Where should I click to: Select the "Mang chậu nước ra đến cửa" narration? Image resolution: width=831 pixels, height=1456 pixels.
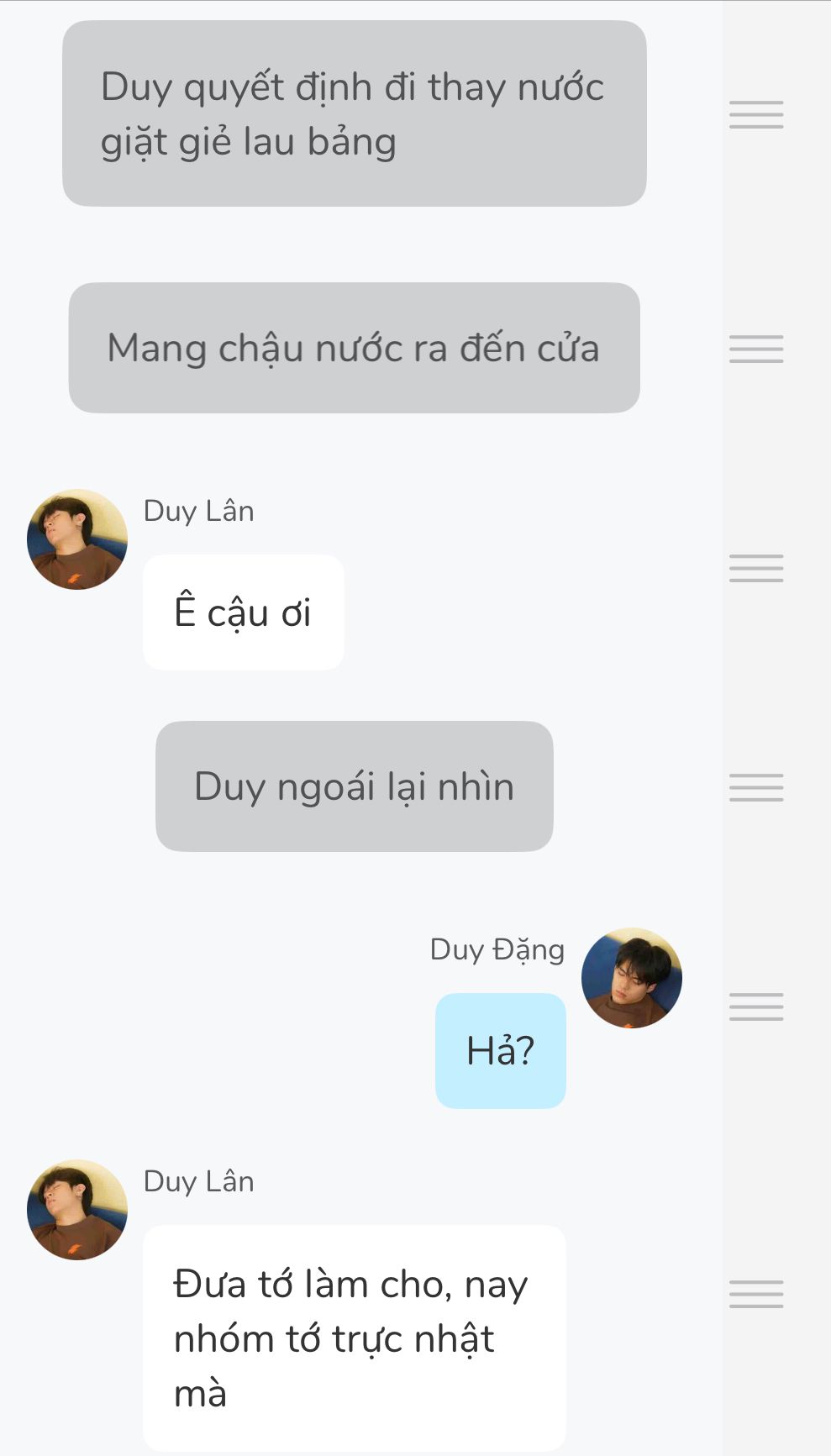coord(354,348)
